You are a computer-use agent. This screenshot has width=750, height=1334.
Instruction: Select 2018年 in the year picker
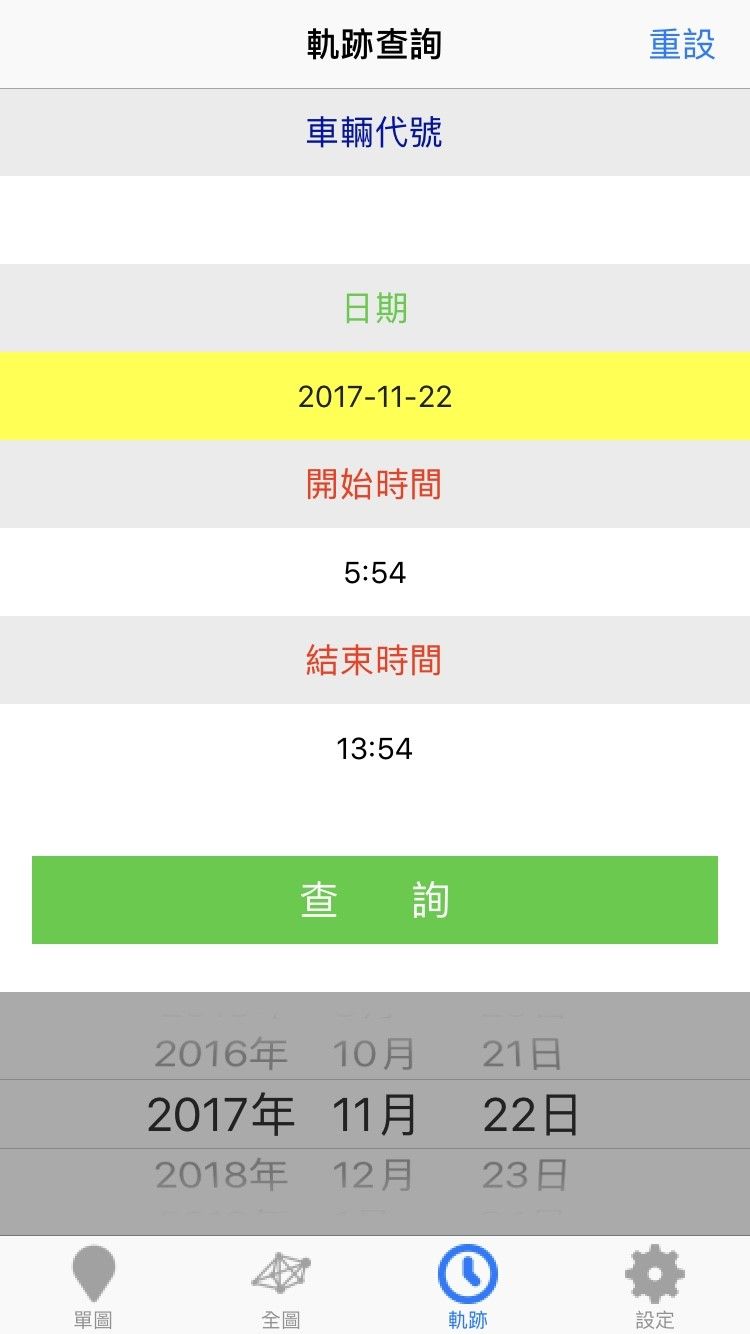221,1175
